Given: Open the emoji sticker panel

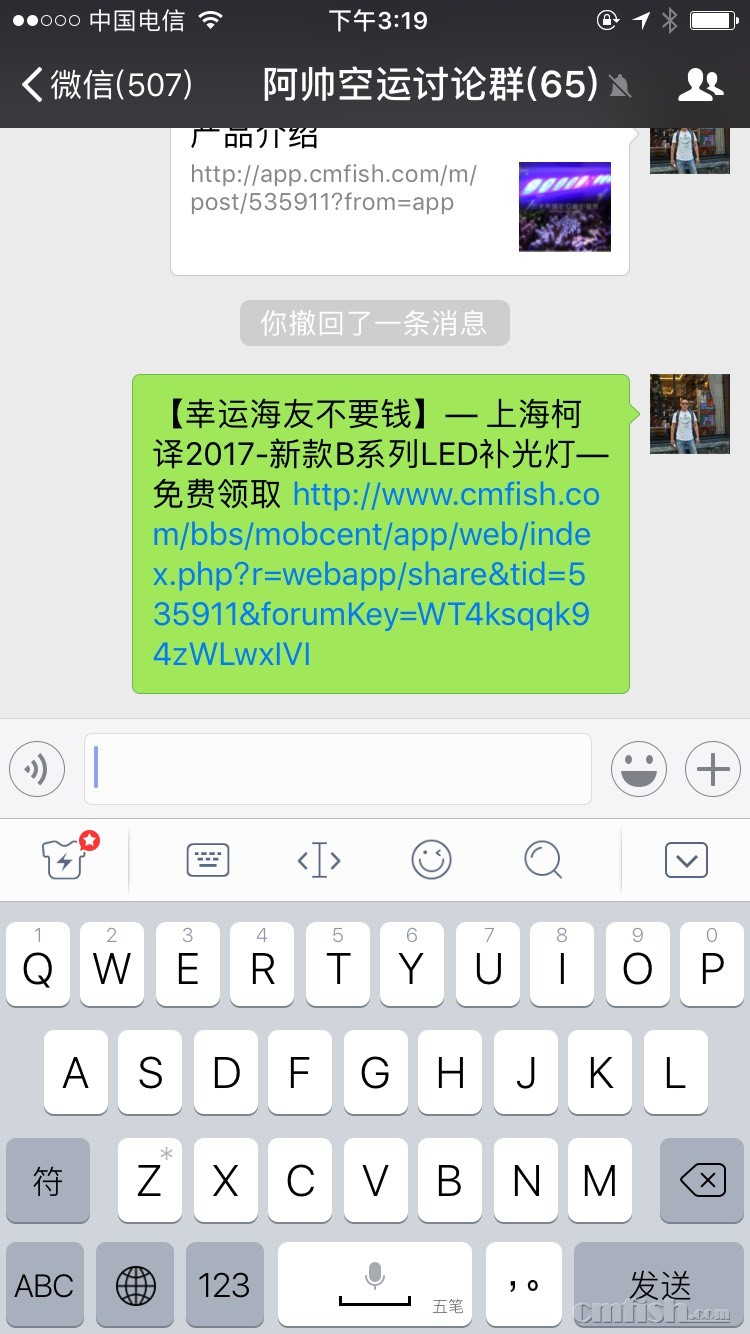Looking at the screenshot, I should [x=639, y=769].
